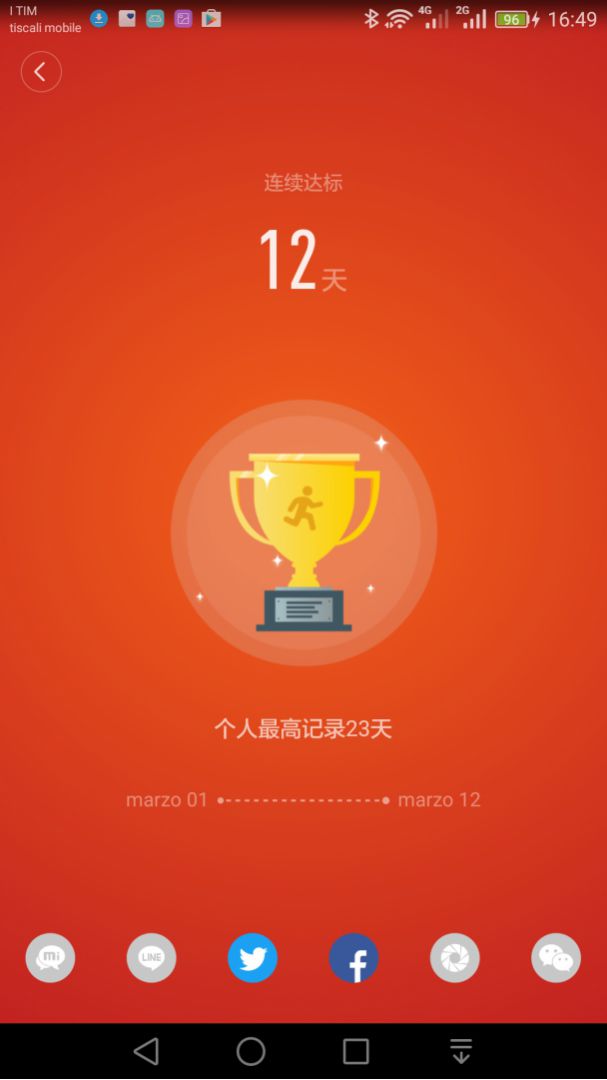Go back using the top arrow
The image size is (607, 1080).
click(41, 72)
